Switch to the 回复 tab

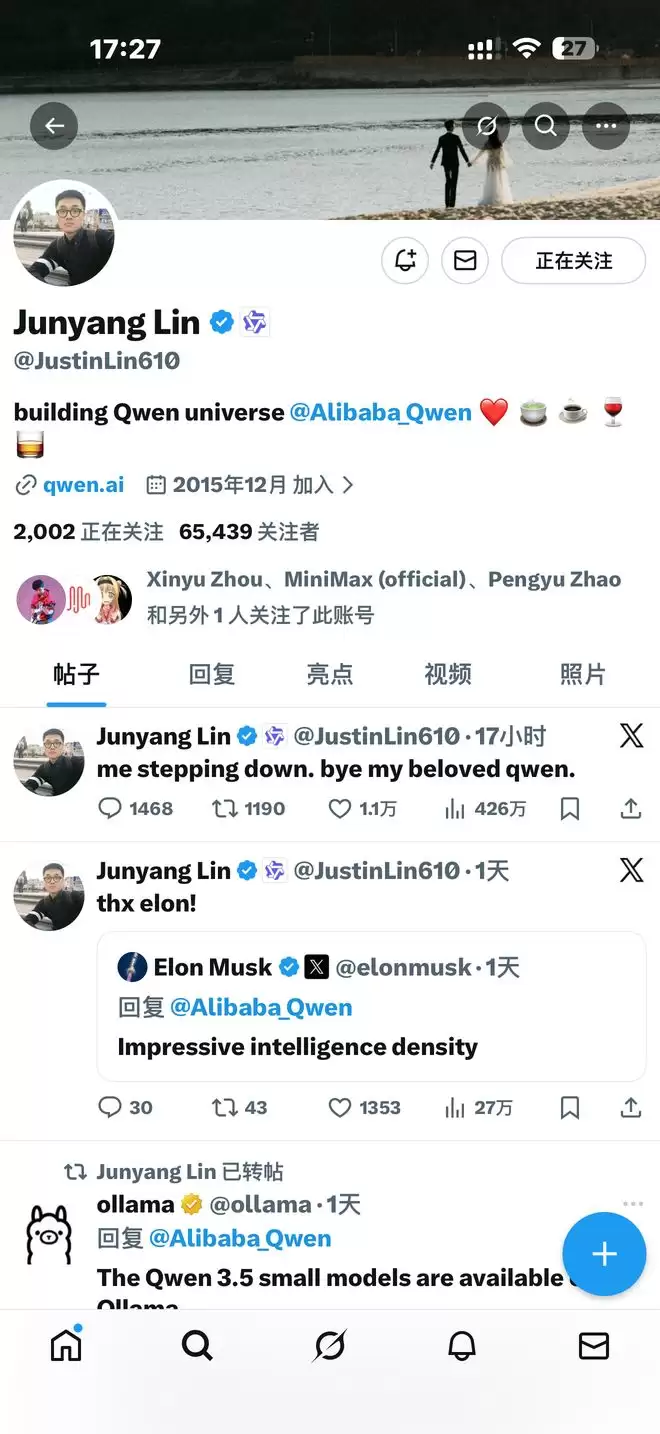click(212, 674)
